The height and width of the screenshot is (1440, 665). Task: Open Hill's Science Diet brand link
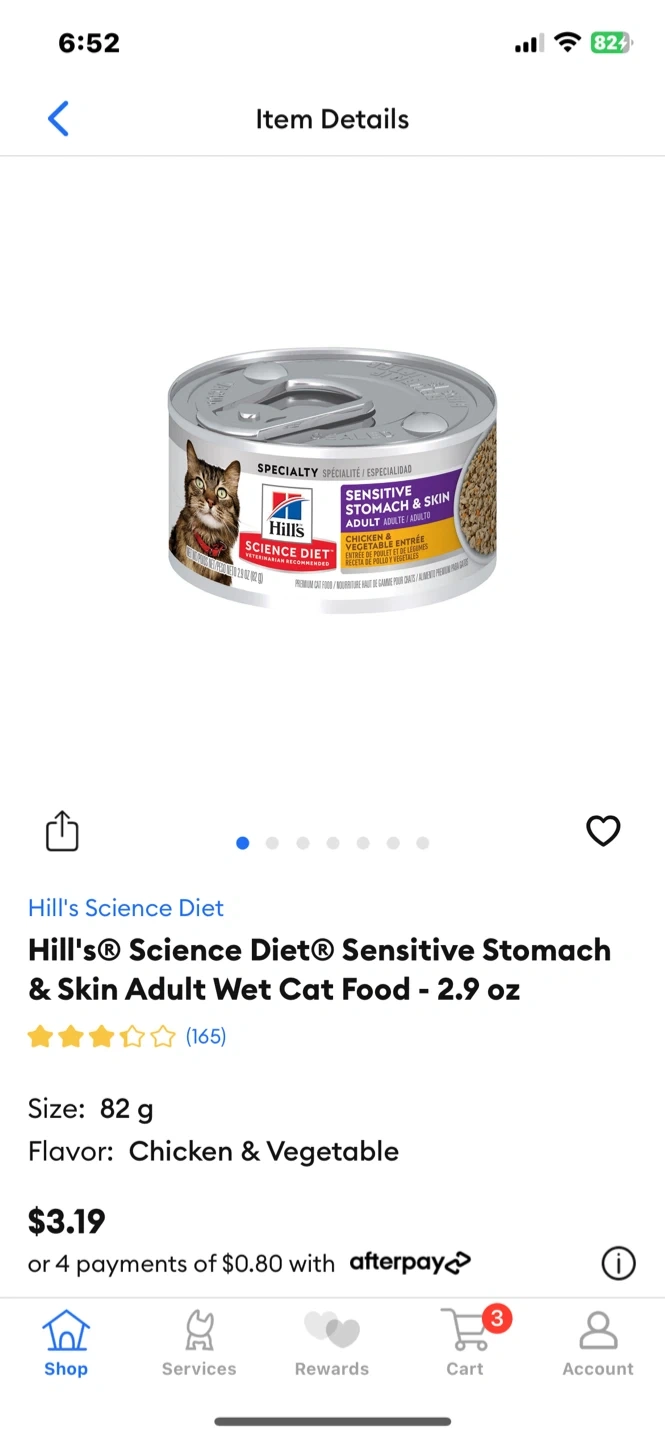(x=126, y=908)
